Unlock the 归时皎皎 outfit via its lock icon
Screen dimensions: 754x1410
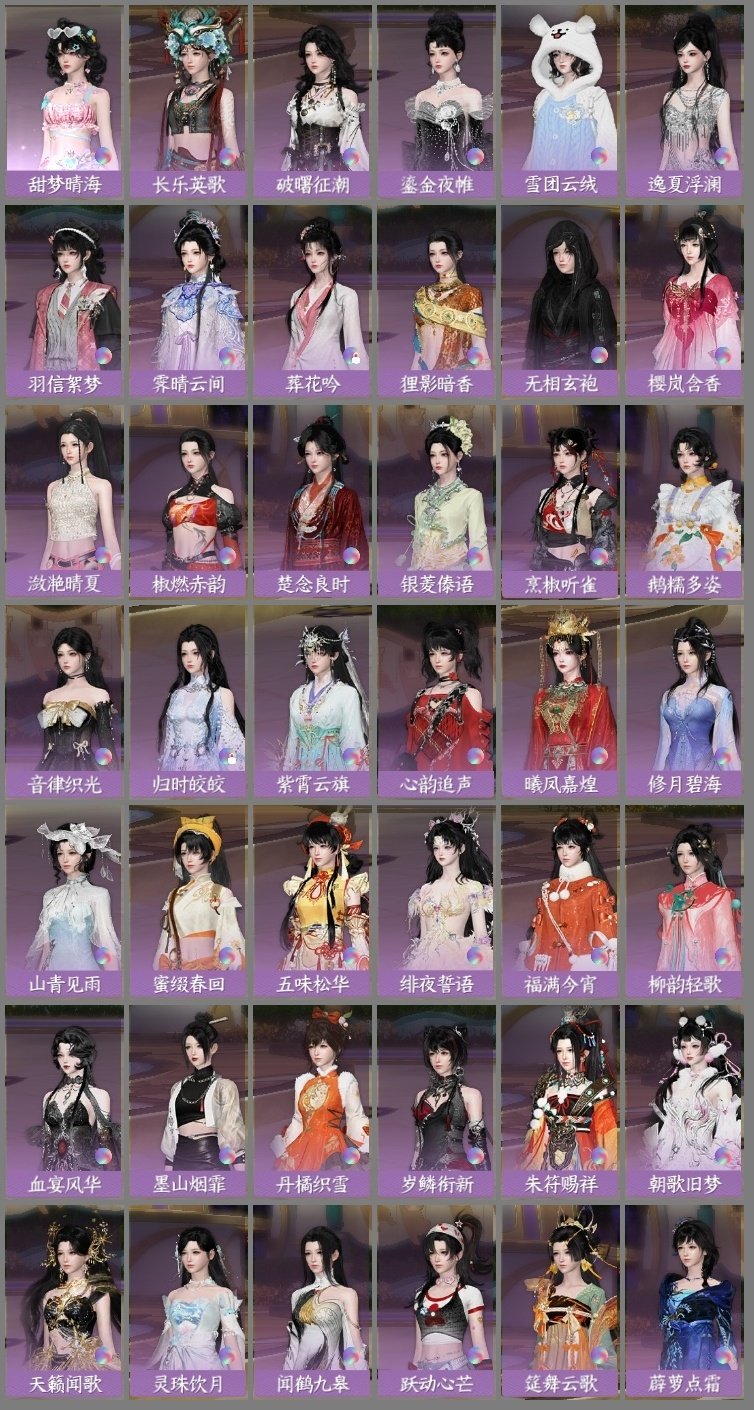(231, 757)
